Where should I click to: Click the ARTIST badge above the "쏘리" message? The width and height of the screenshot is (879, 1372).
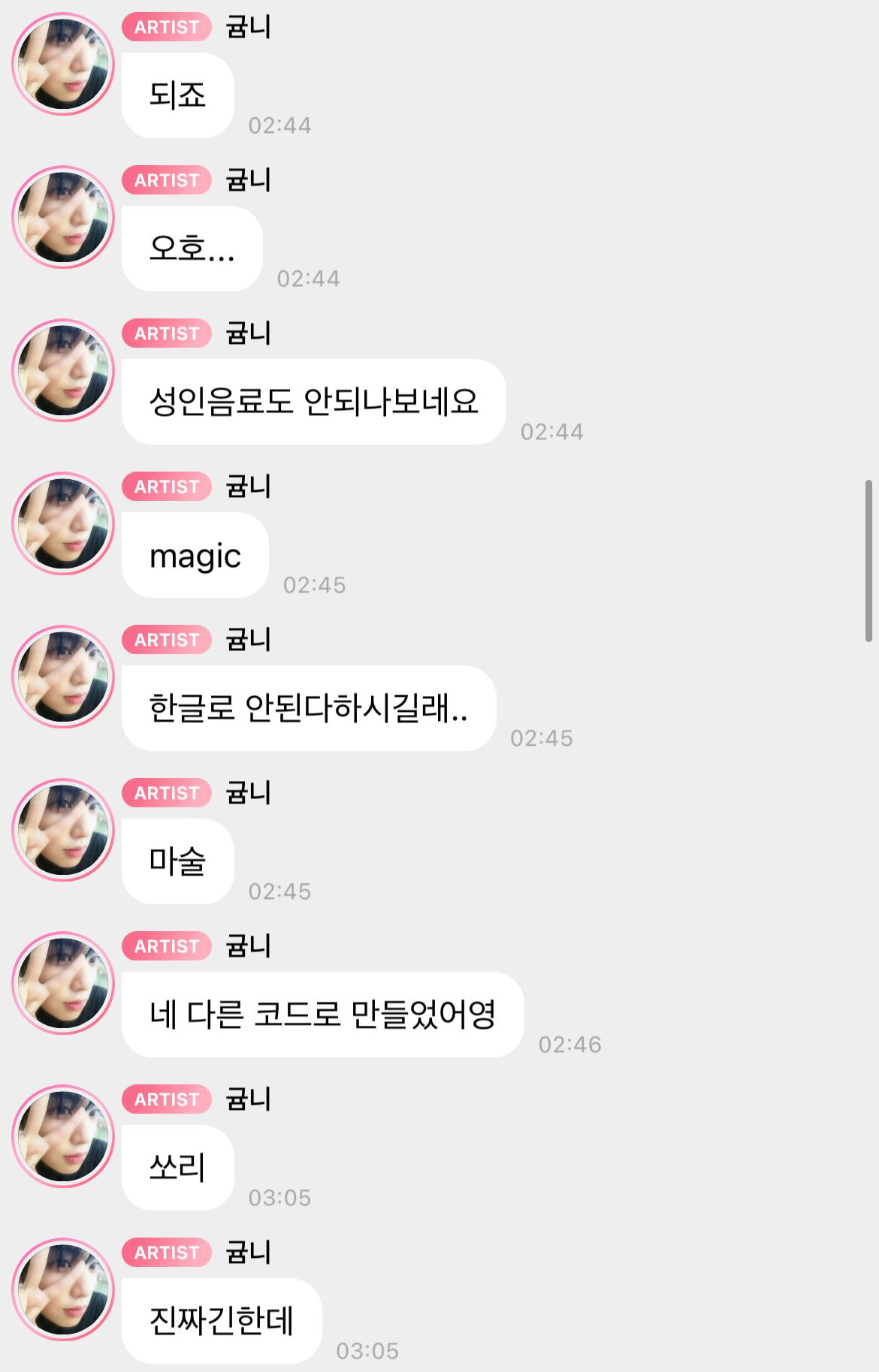(x=165, y=1099)
